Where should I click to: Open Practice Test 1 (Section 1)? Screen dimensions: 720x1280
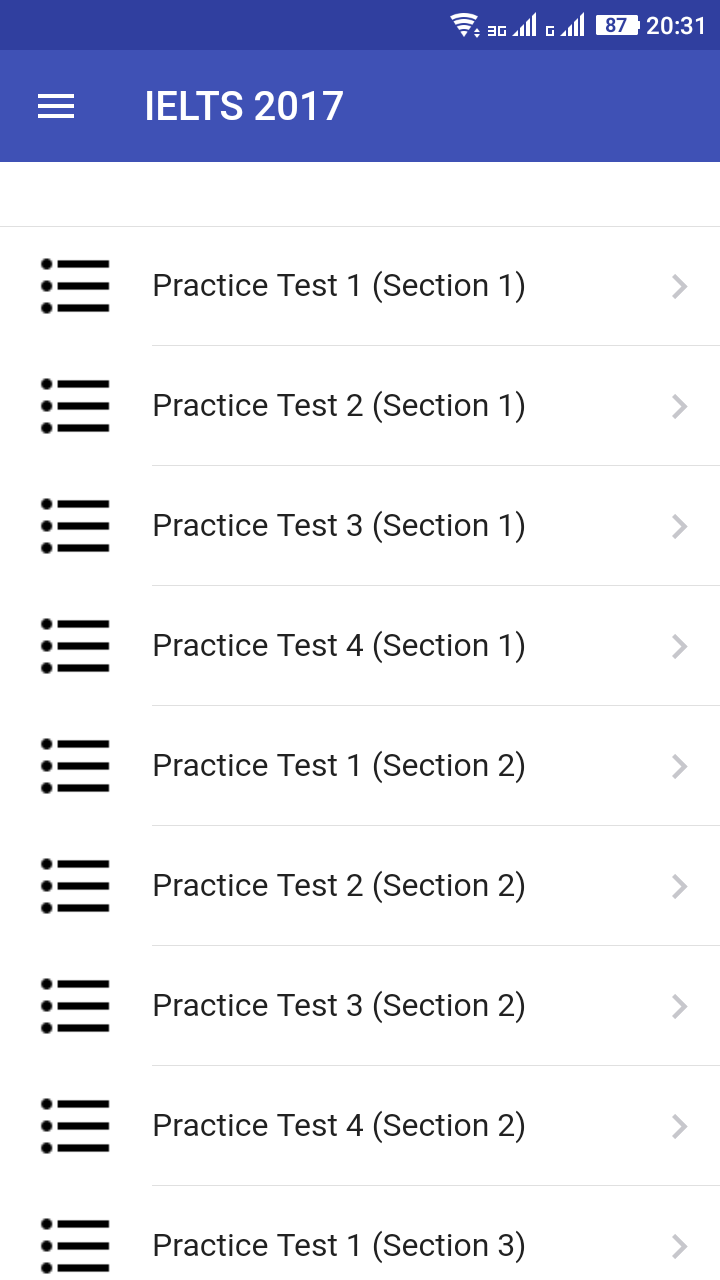coord(339,286)
